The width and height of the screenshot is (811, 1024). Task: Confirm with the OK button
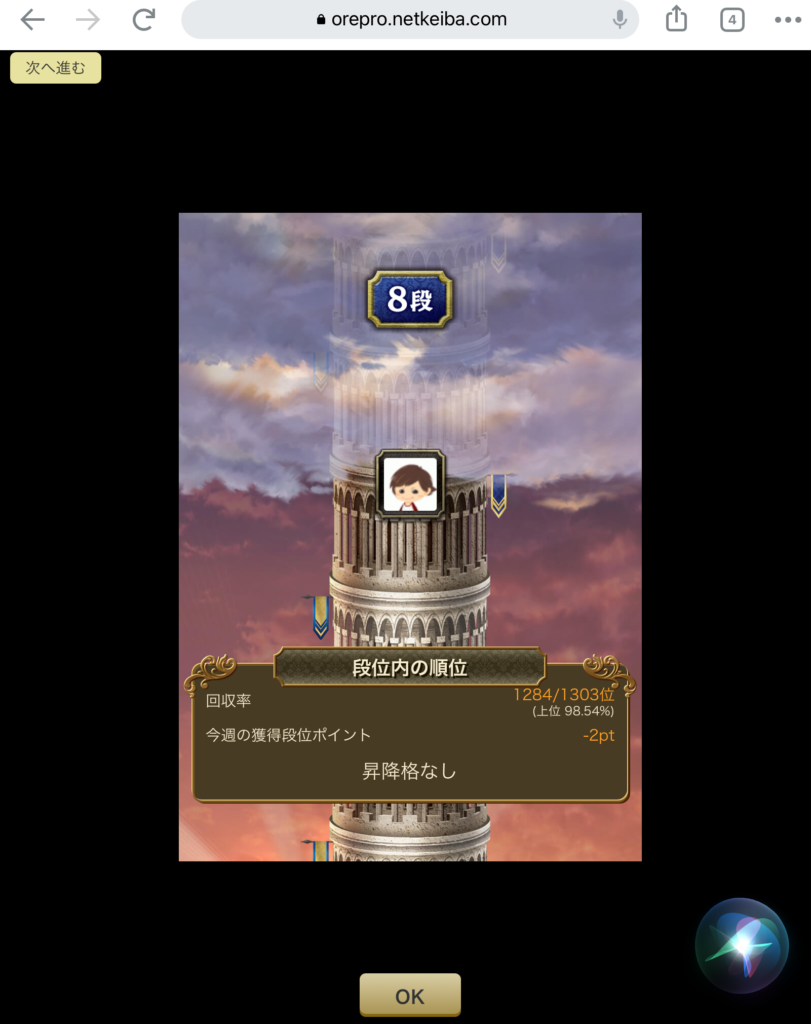[x=410, y=995]
